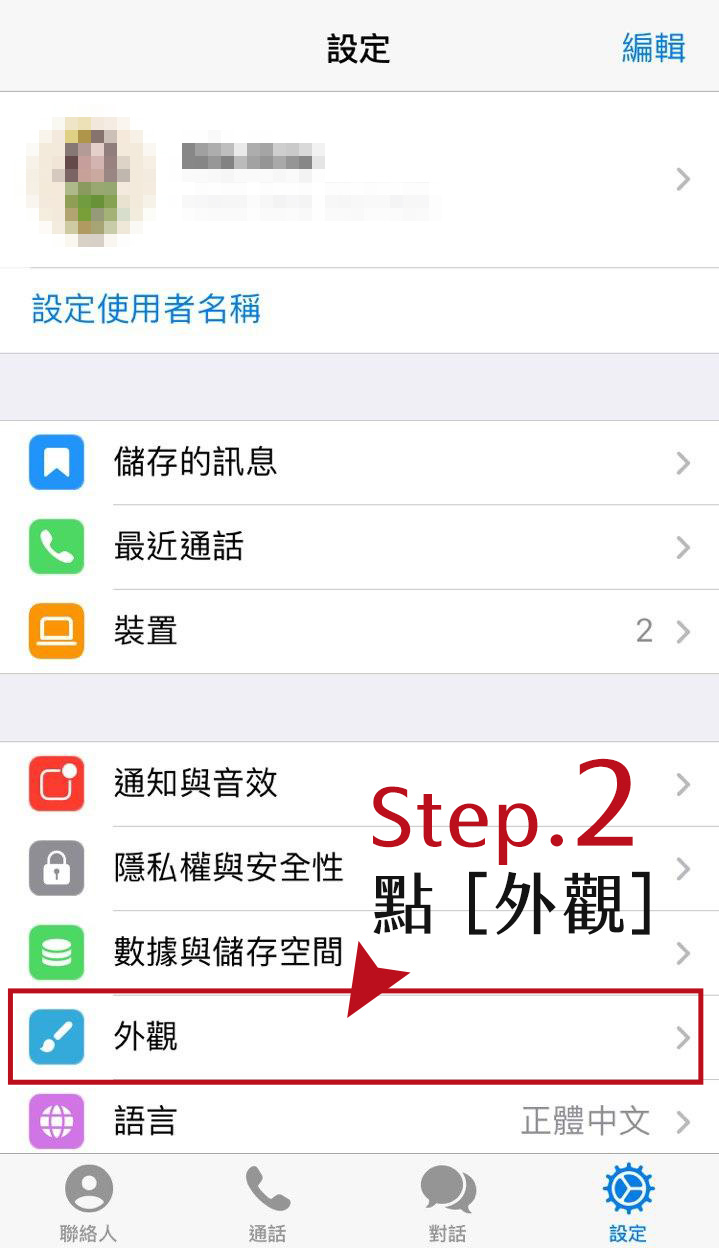Image resolution: width=719 pixels, height=1248 pixels.
Task: Switch to the 對話 tab
Action: [448, 1204]
